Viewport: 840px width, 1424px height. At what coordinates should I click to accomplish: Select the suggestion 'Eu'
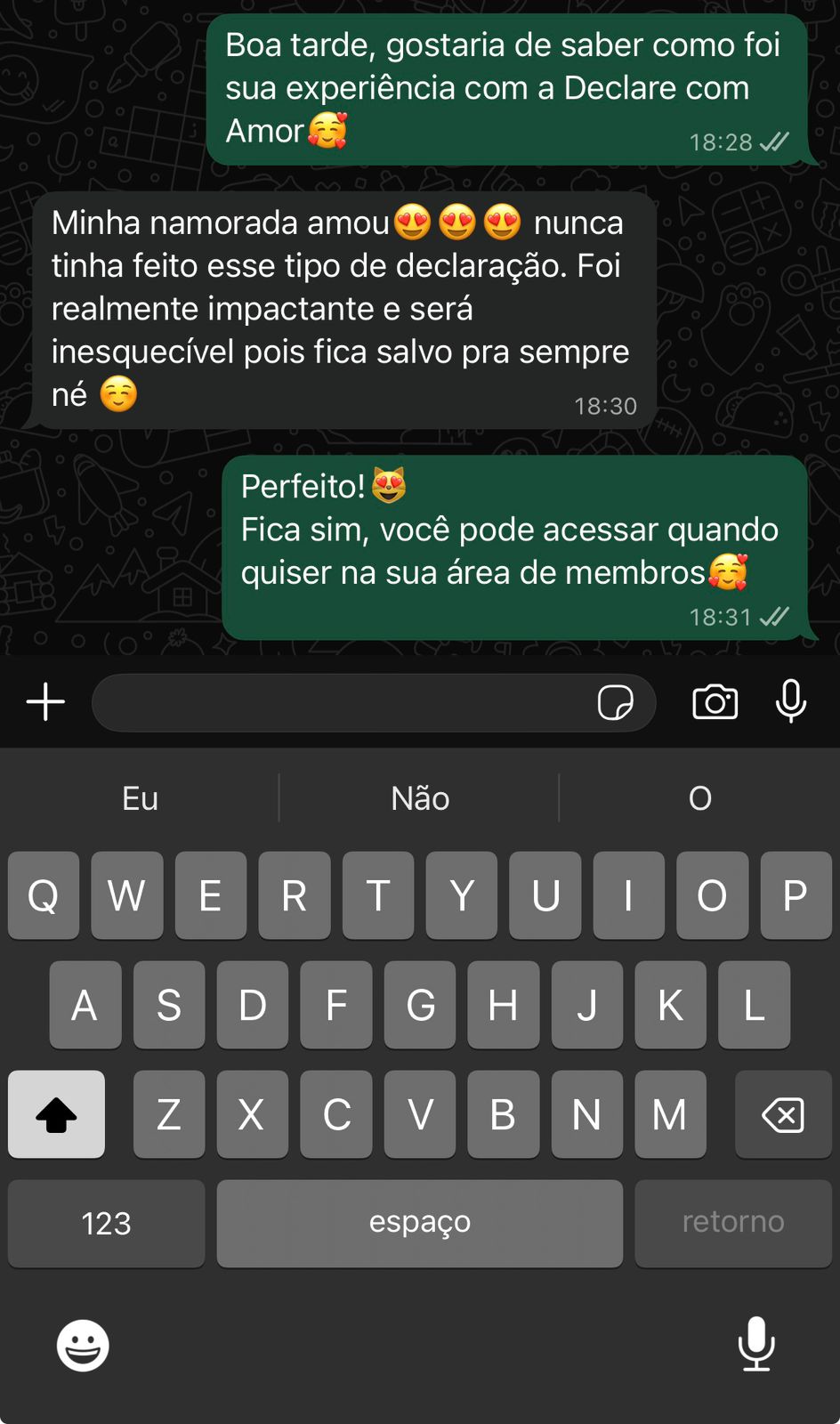tap(139, 798)
